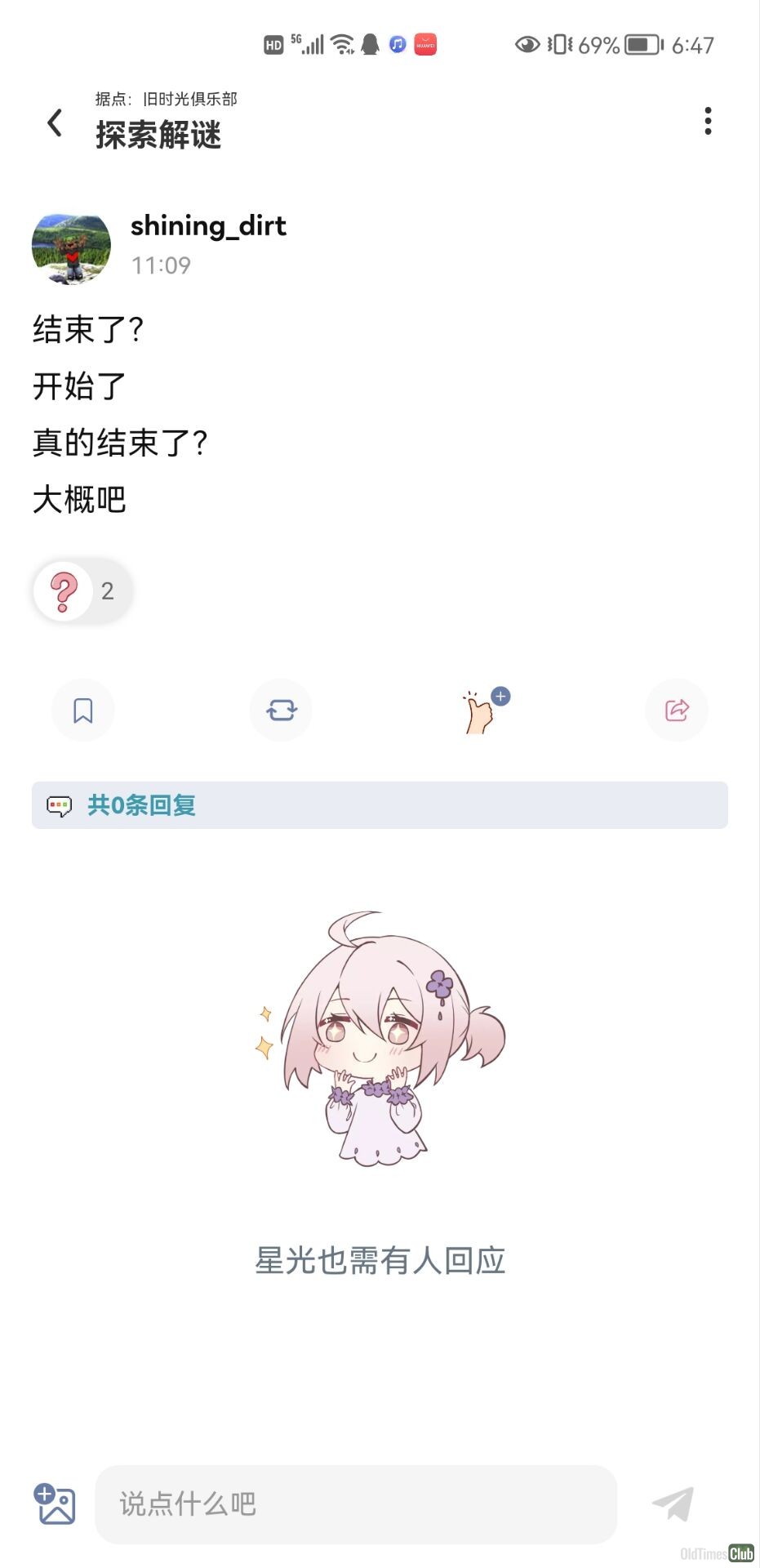Screen dimensions: 760x1568
Task: Add a thumbs-up reaction
Action: point(482,711)
